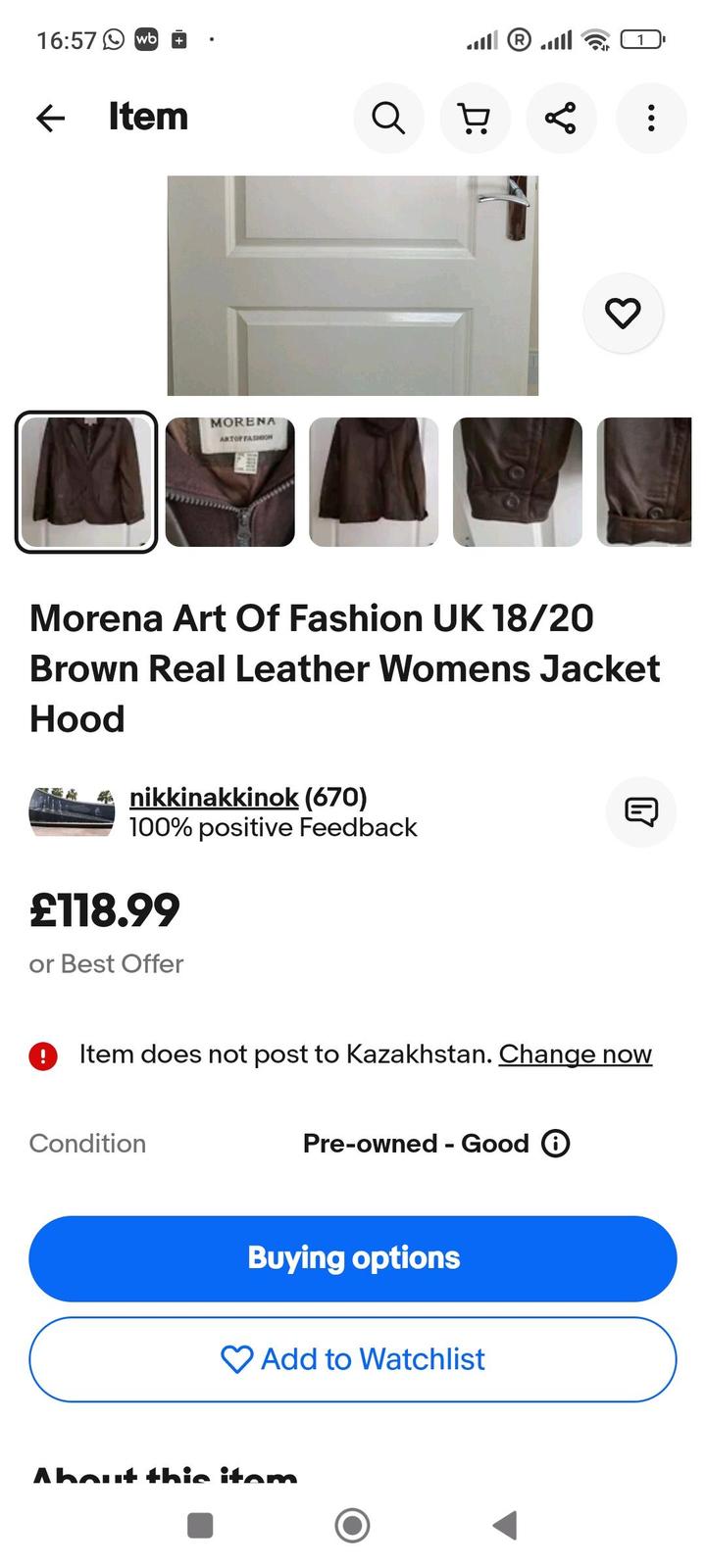Add to Watchlist

pyautogui.click(x=353, y=1359)
